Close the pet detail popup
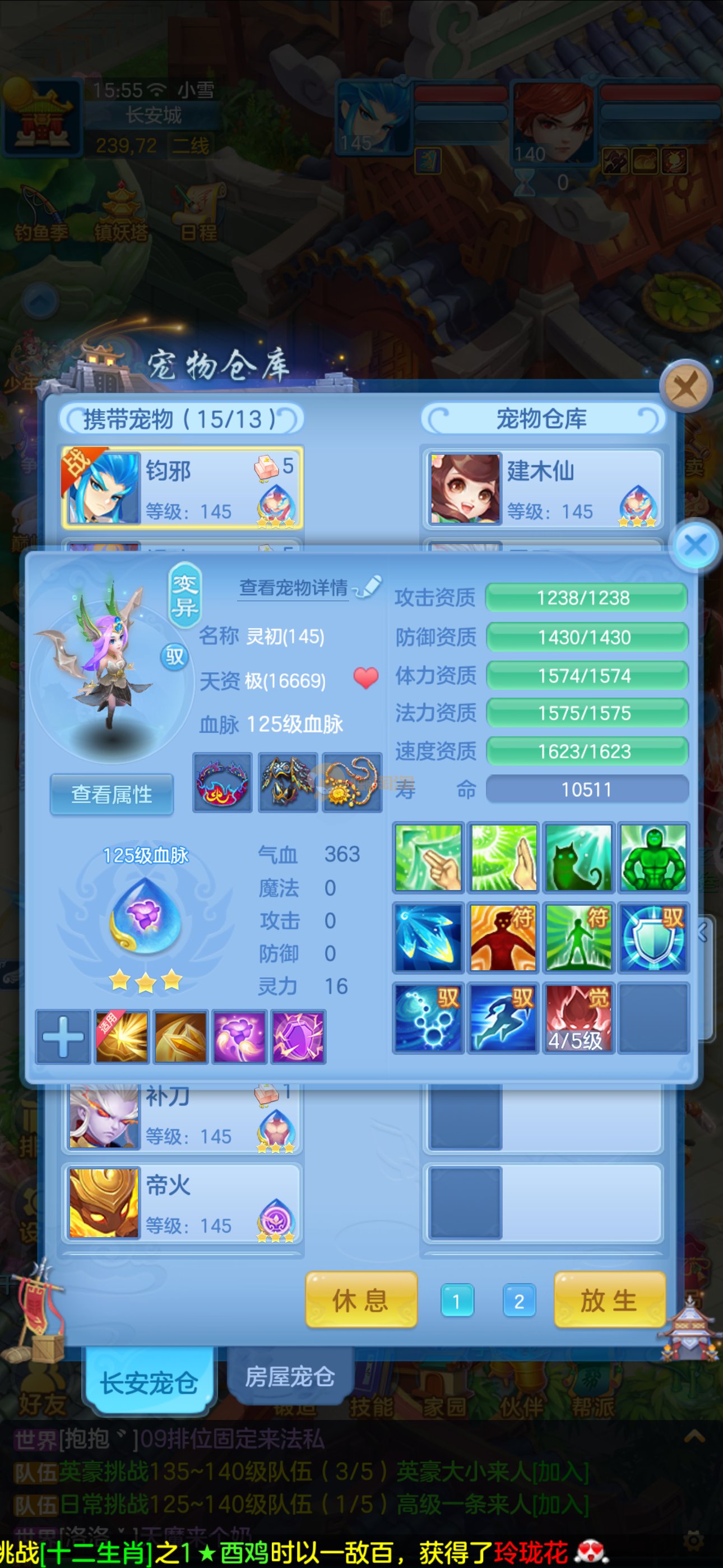Image resolution: width=723 pixels, height=1568 pixels. [x=696, y=545]
